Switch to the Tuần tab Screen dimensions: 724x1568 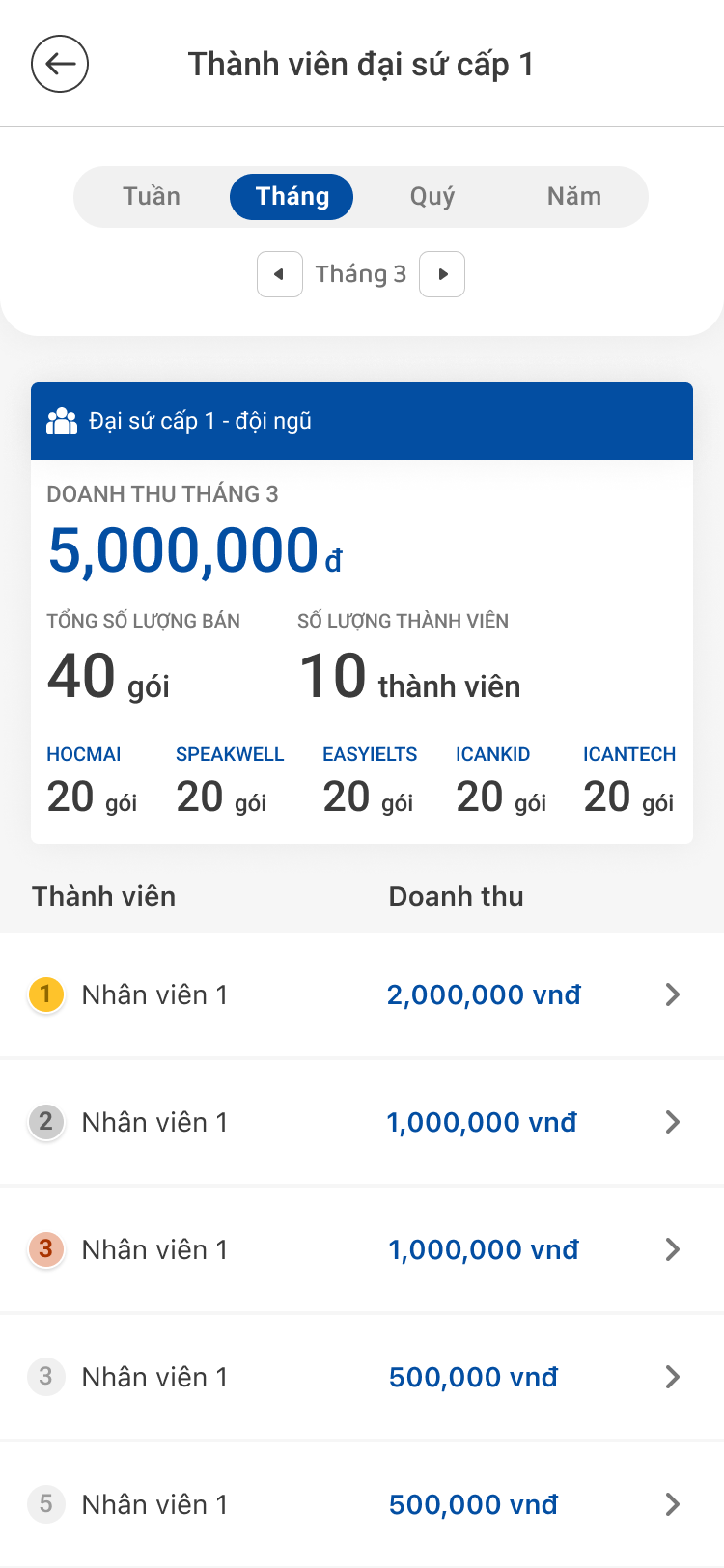(152, 196)
